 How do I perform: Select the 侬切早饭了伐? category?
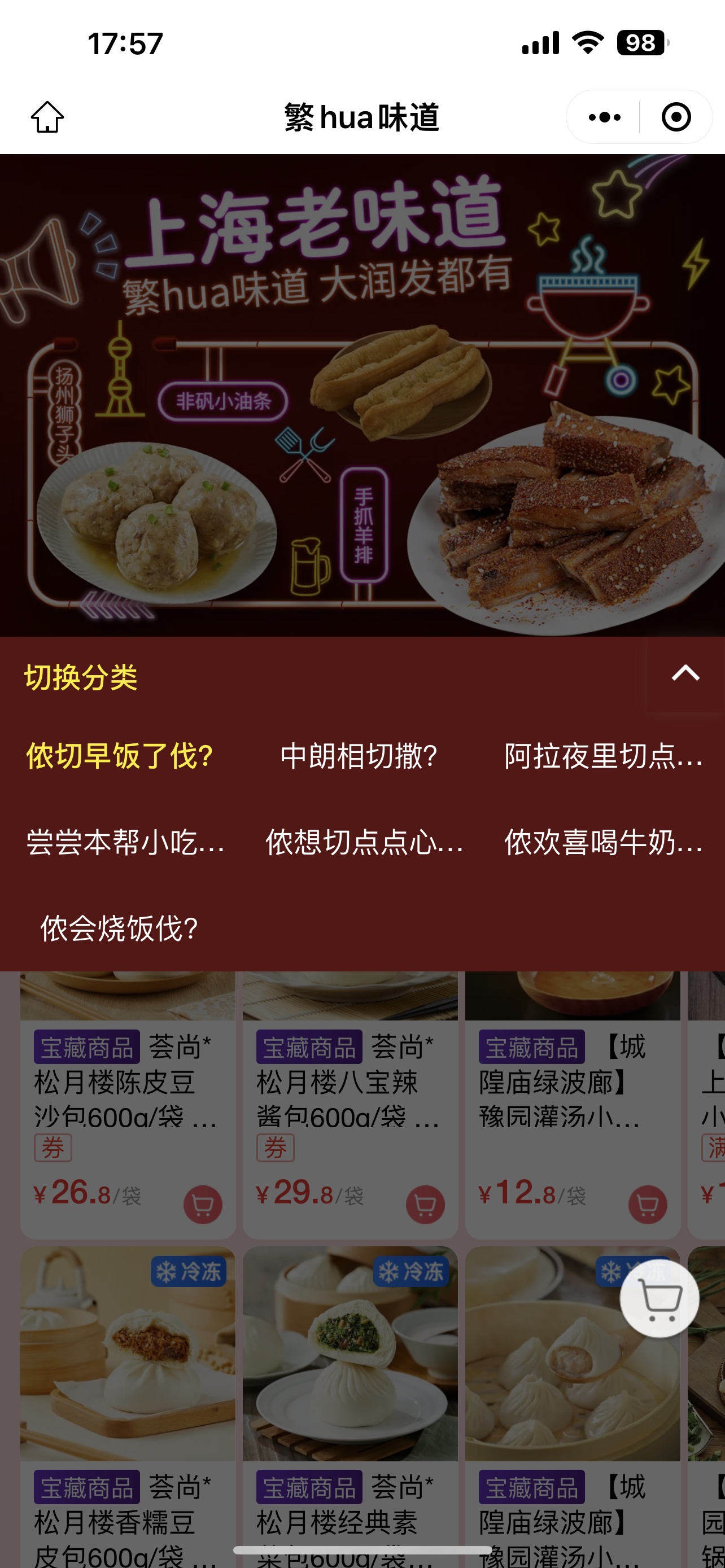pos(120,756)
